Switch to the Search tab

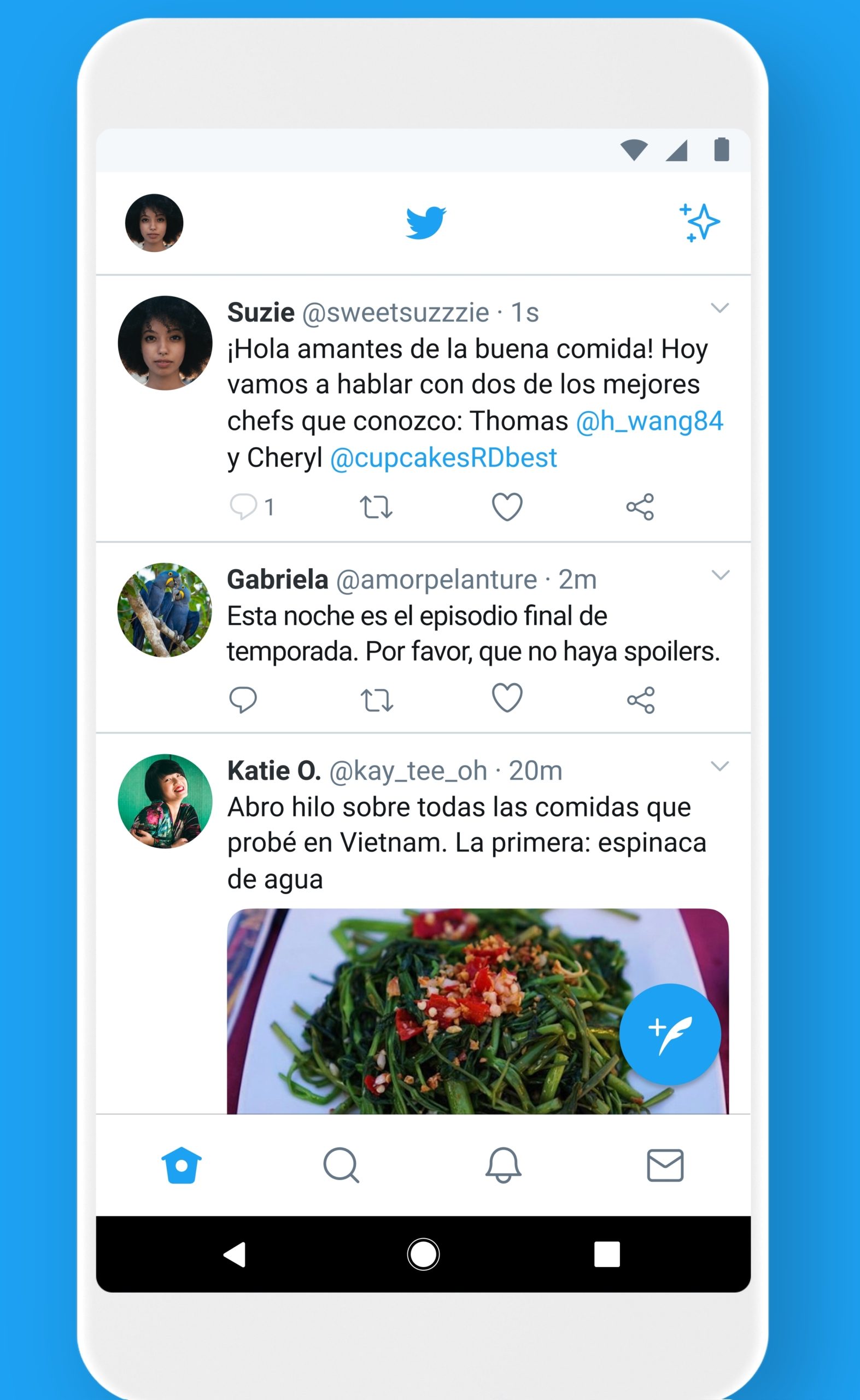click(341, 1165)
